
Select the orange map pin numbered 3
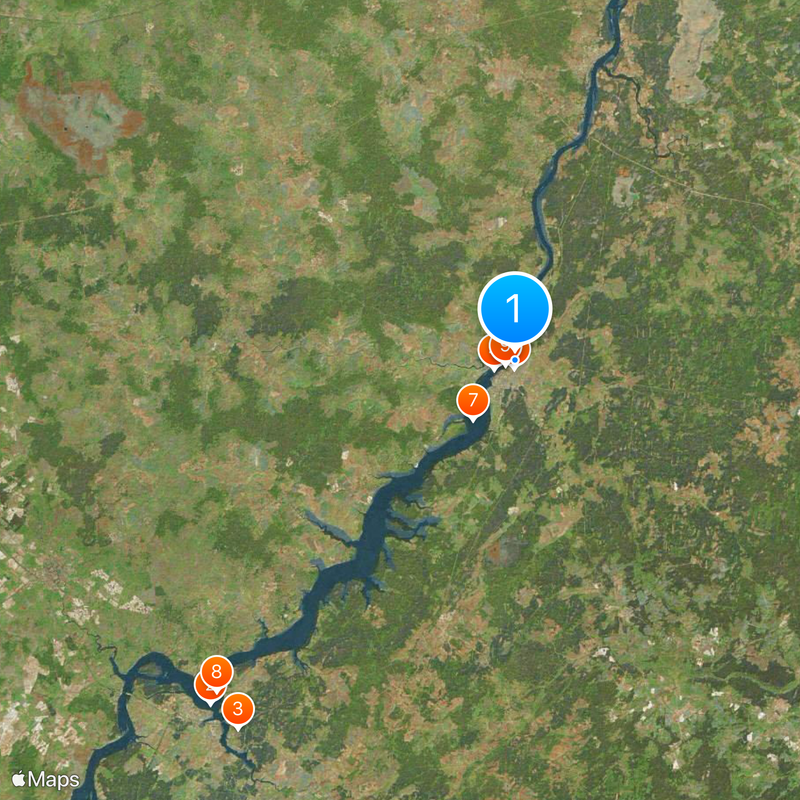coord(237,709)
